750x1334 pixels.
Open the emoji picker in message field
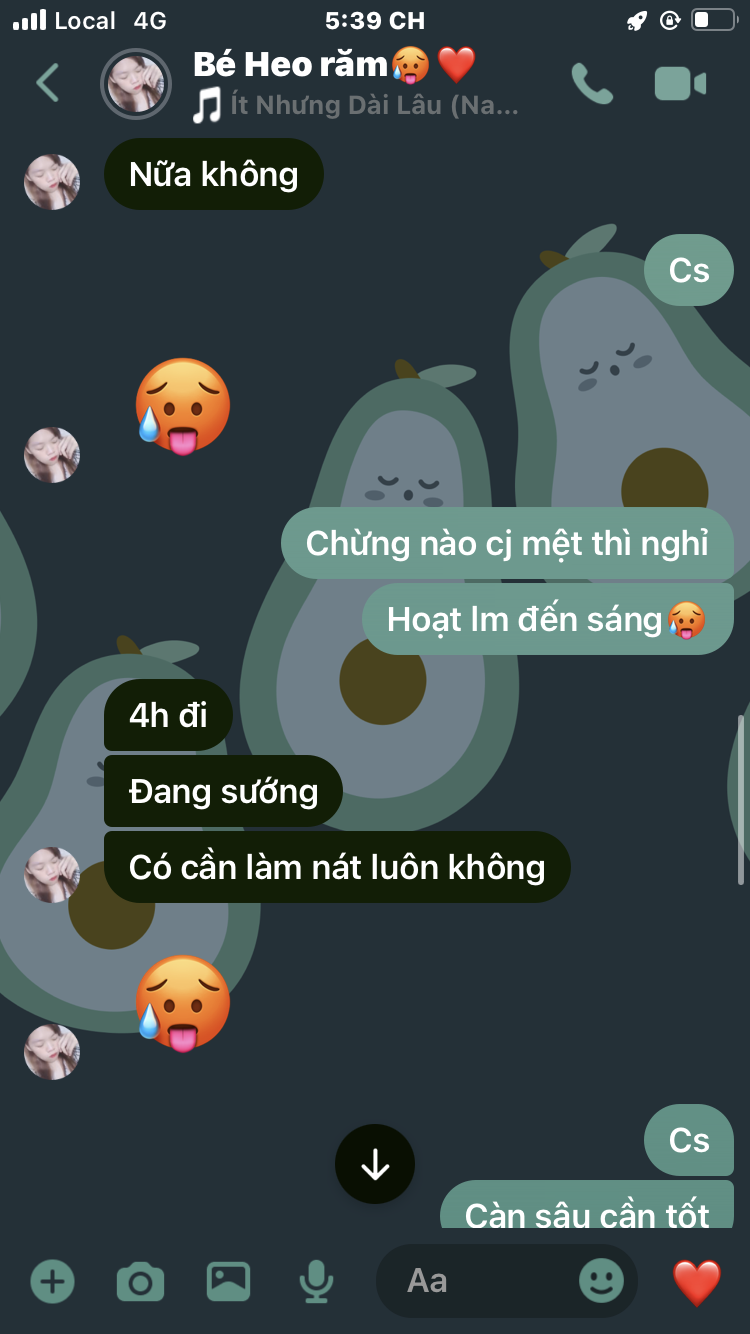pyautogui.click(x=601, y=1281)
